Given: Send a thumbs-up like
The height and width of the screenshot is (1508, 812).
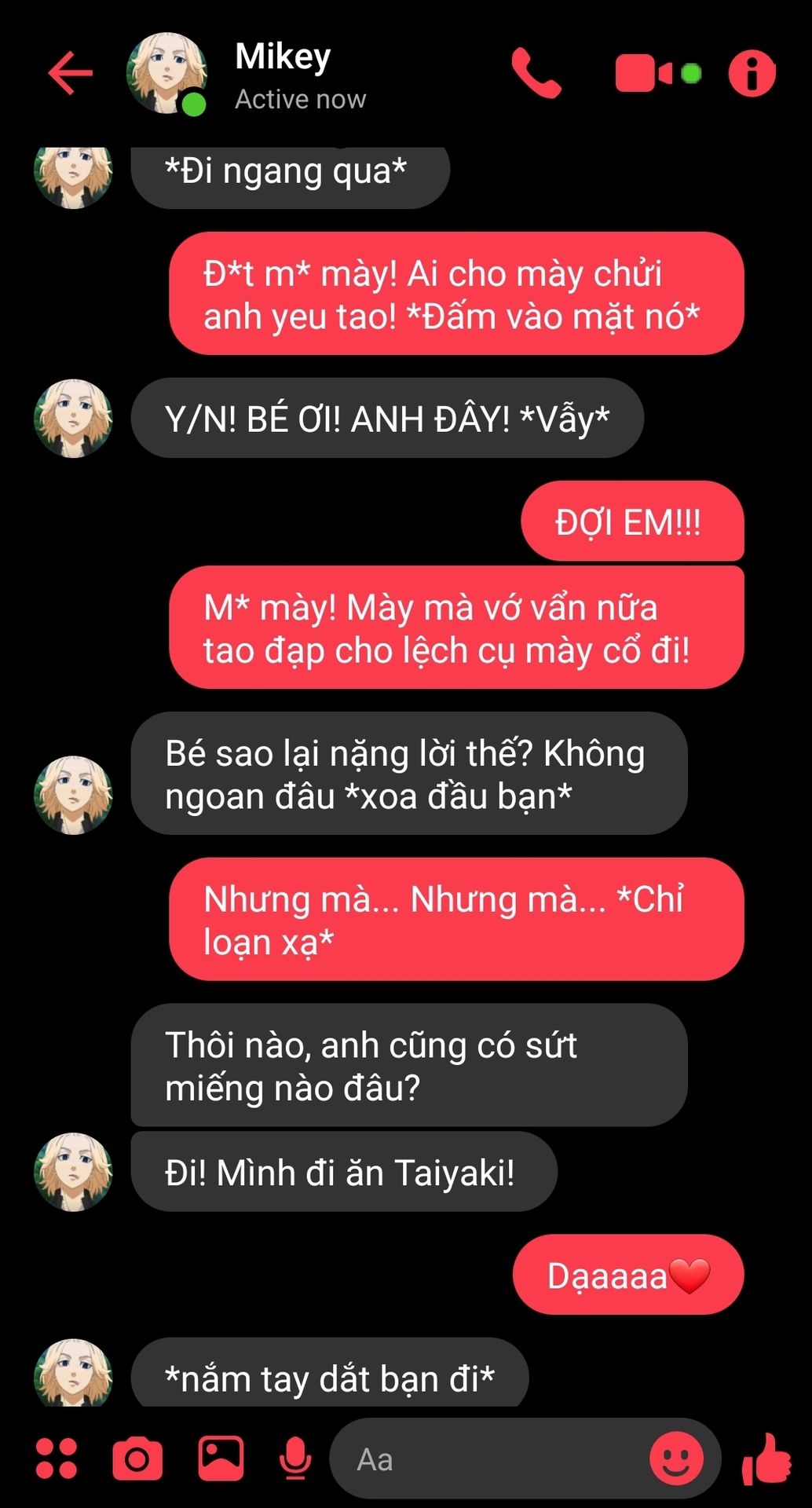Looking at the screenshot, I should (766, 1459).
